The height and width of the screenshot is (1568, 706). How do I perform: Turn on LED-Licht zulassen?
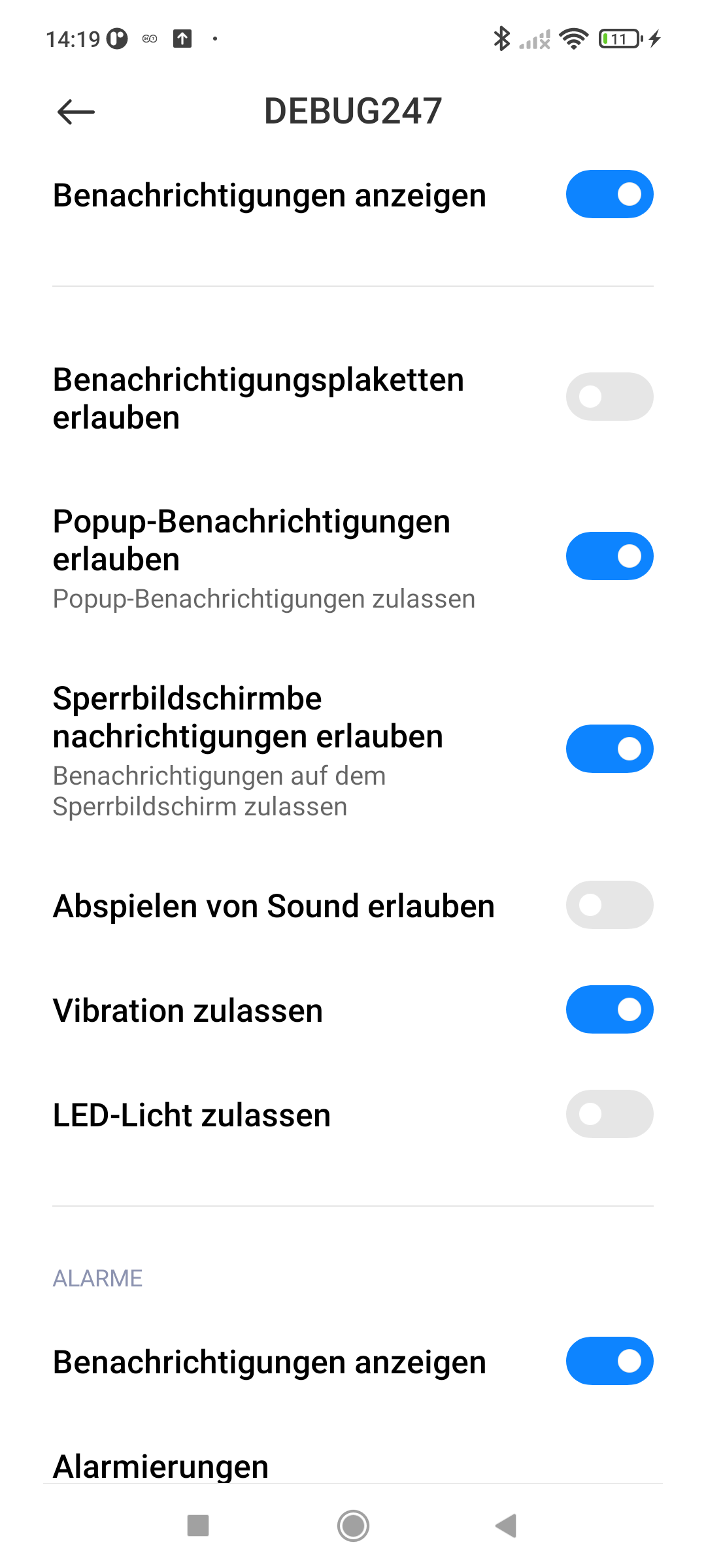coord(609,1114)
